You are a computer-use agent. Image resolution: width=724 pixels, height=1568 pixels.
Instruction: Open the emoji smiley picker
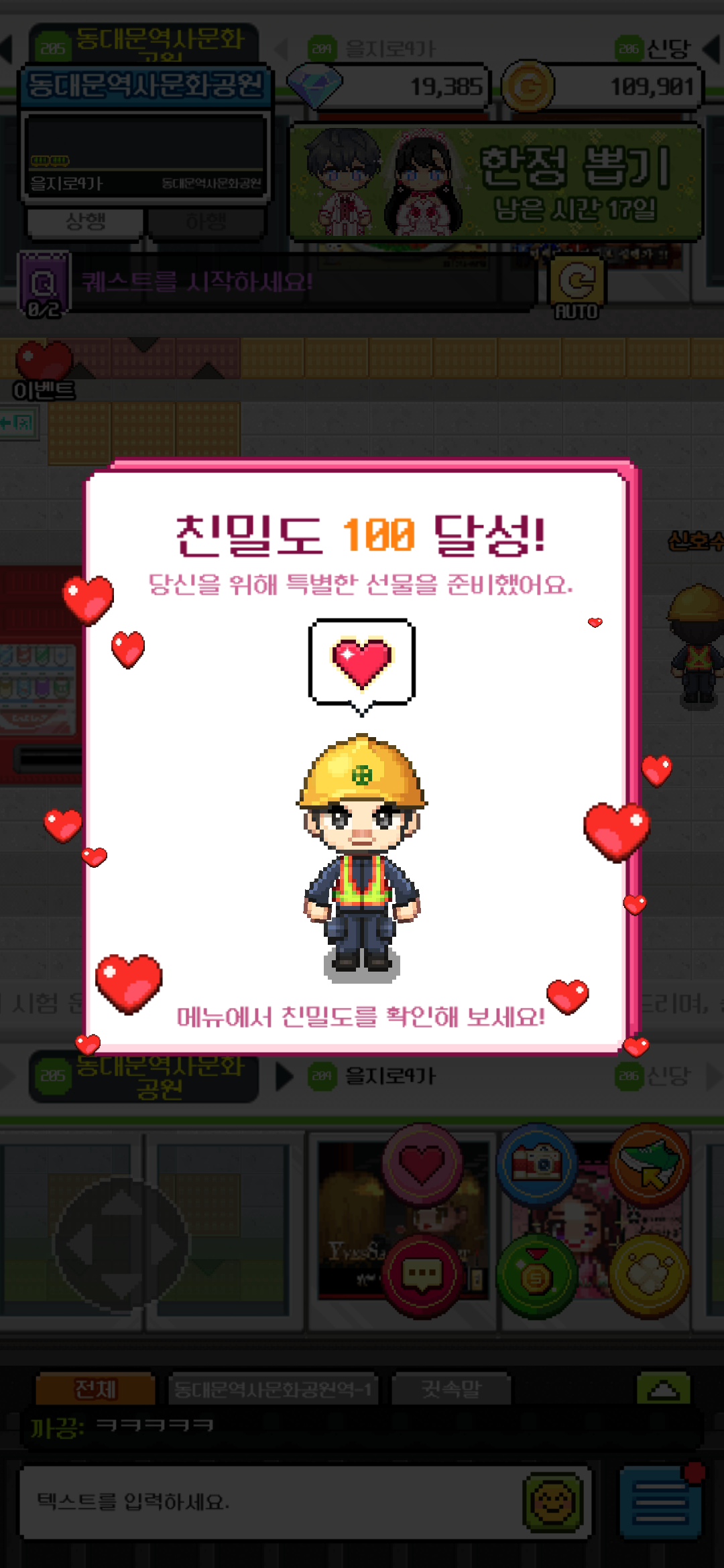point(552,1502)
